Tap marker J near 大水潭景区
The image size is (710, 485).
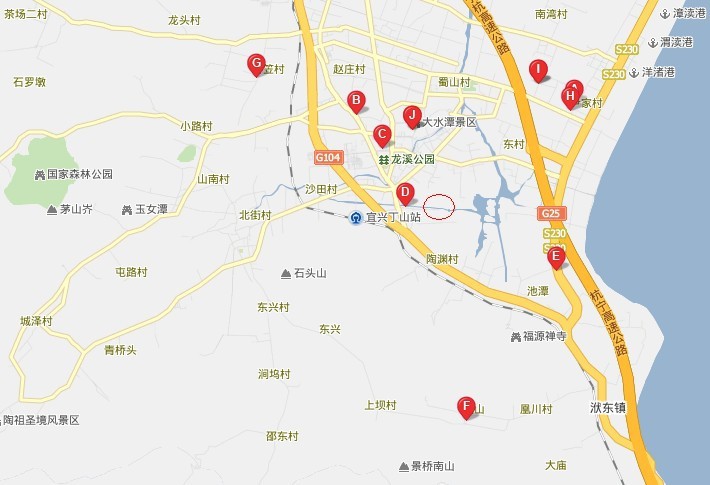click(411, 115)
